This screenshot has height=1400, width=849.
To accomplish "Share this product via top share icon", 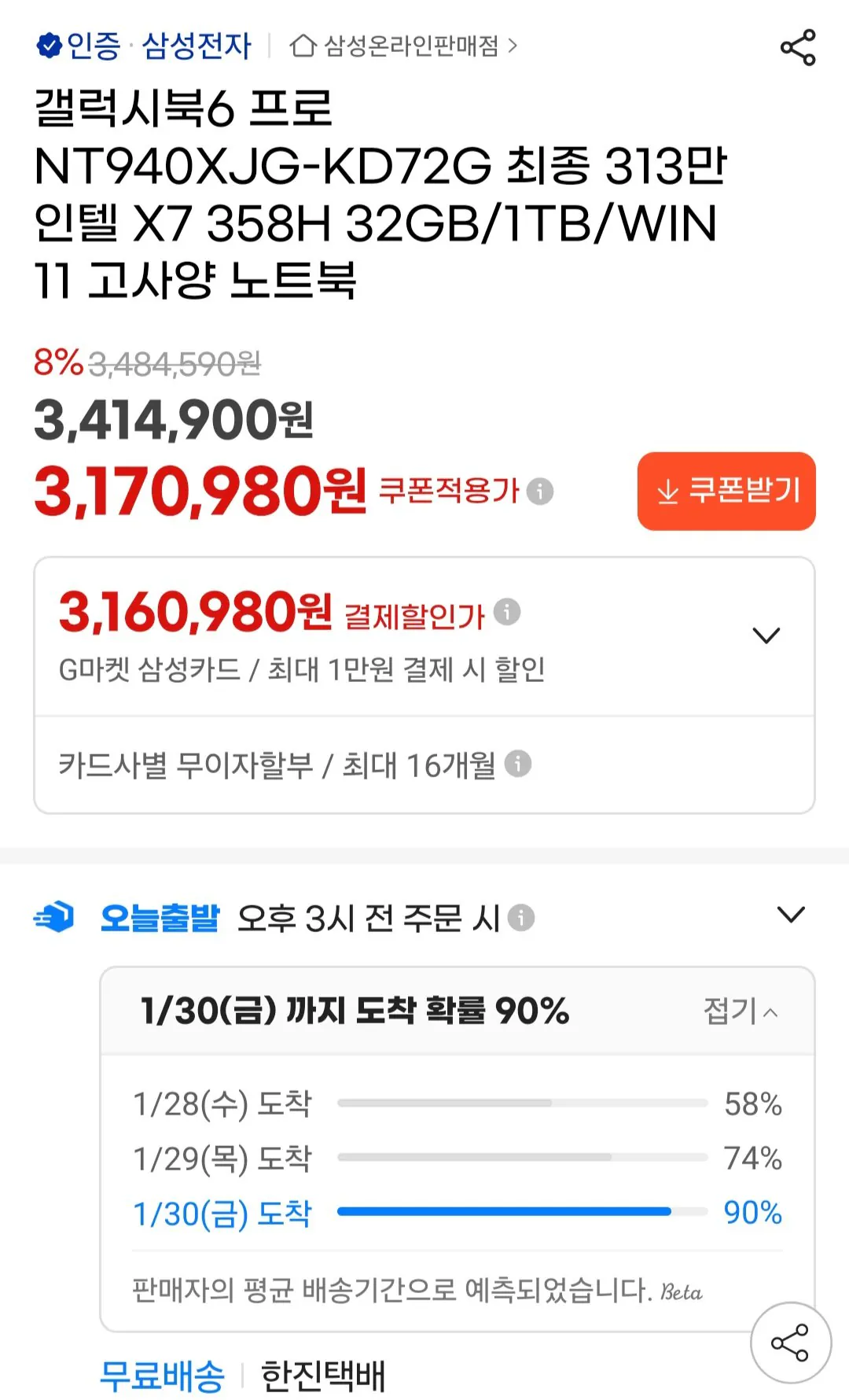I will click(797, 47).
